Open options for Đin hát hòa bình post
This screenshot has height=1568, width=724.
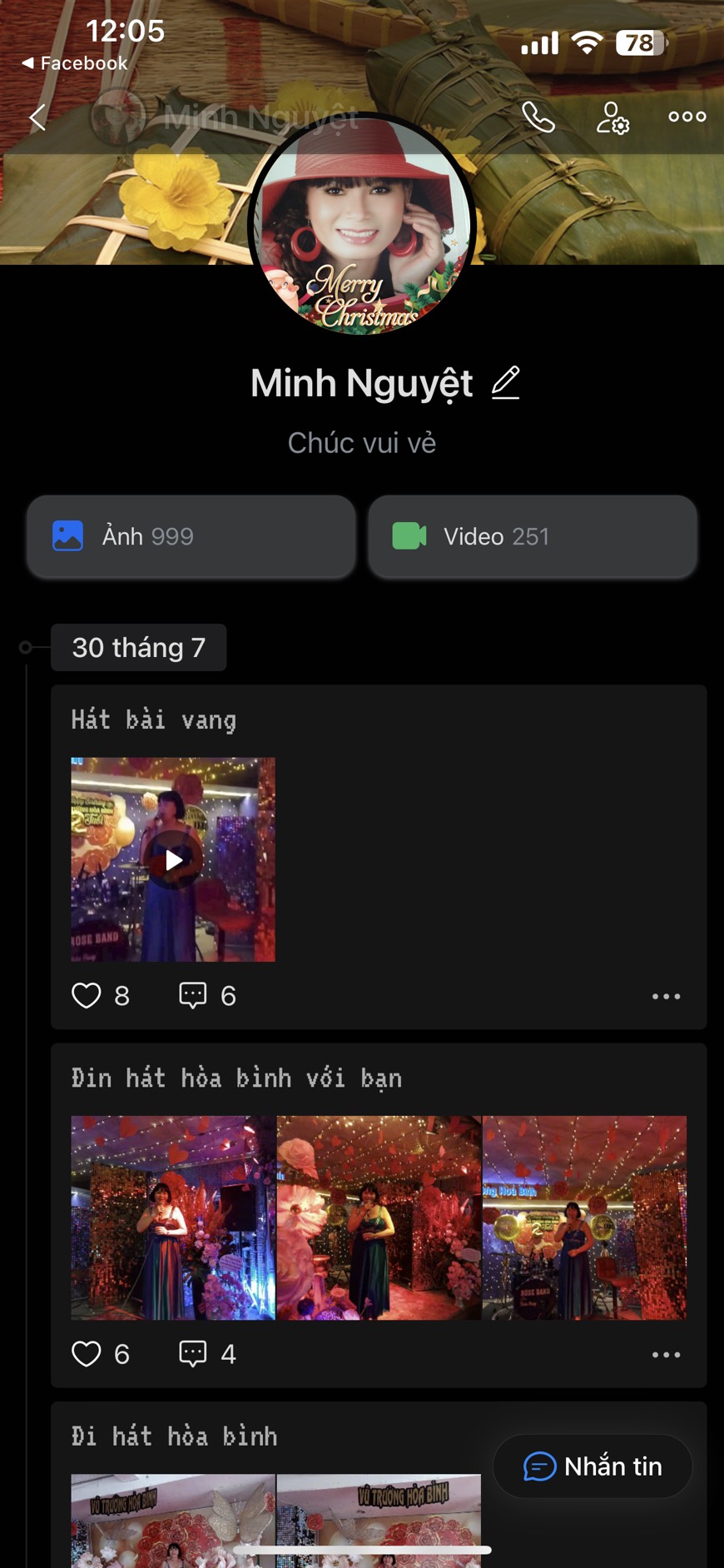(x=666, y=1355)
